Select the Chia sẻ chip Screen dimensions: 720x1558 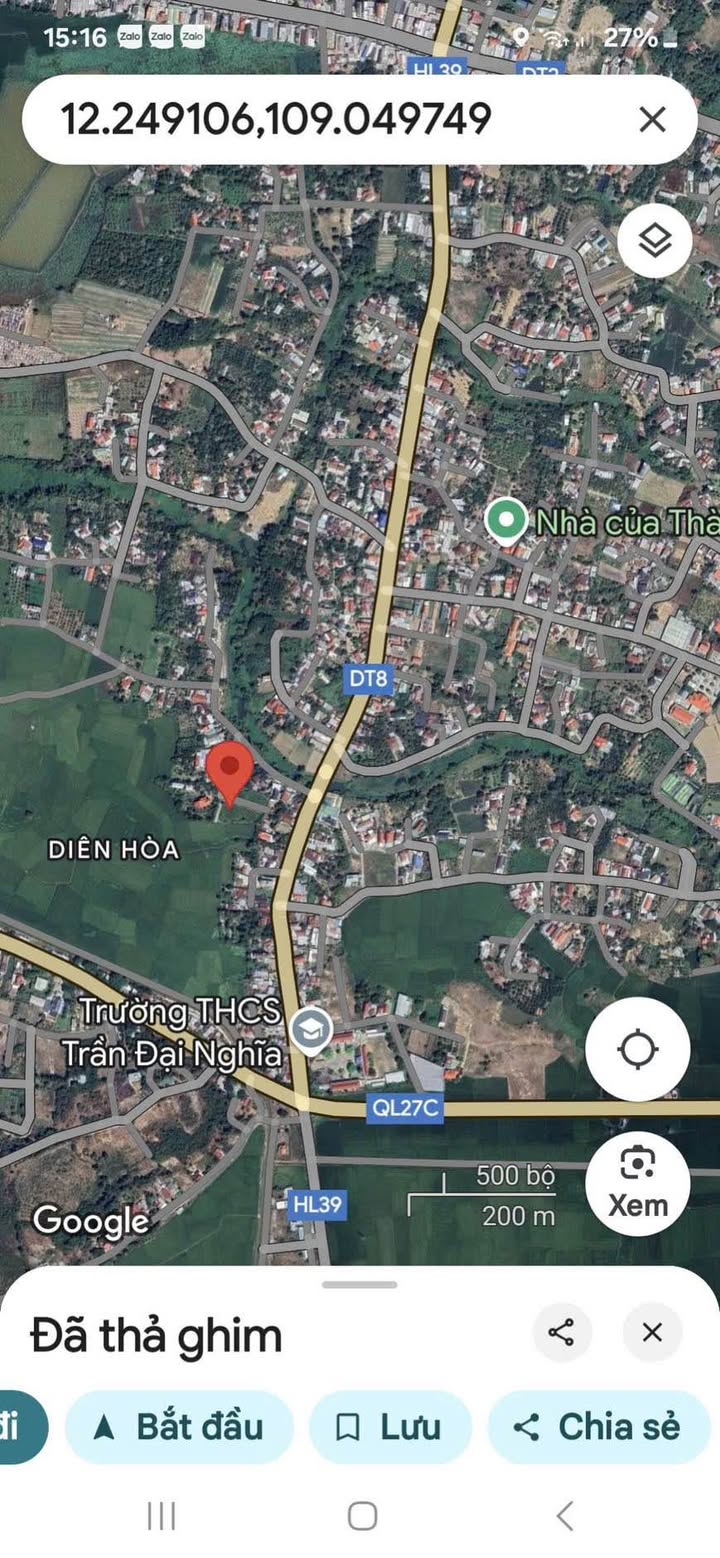598,1427
